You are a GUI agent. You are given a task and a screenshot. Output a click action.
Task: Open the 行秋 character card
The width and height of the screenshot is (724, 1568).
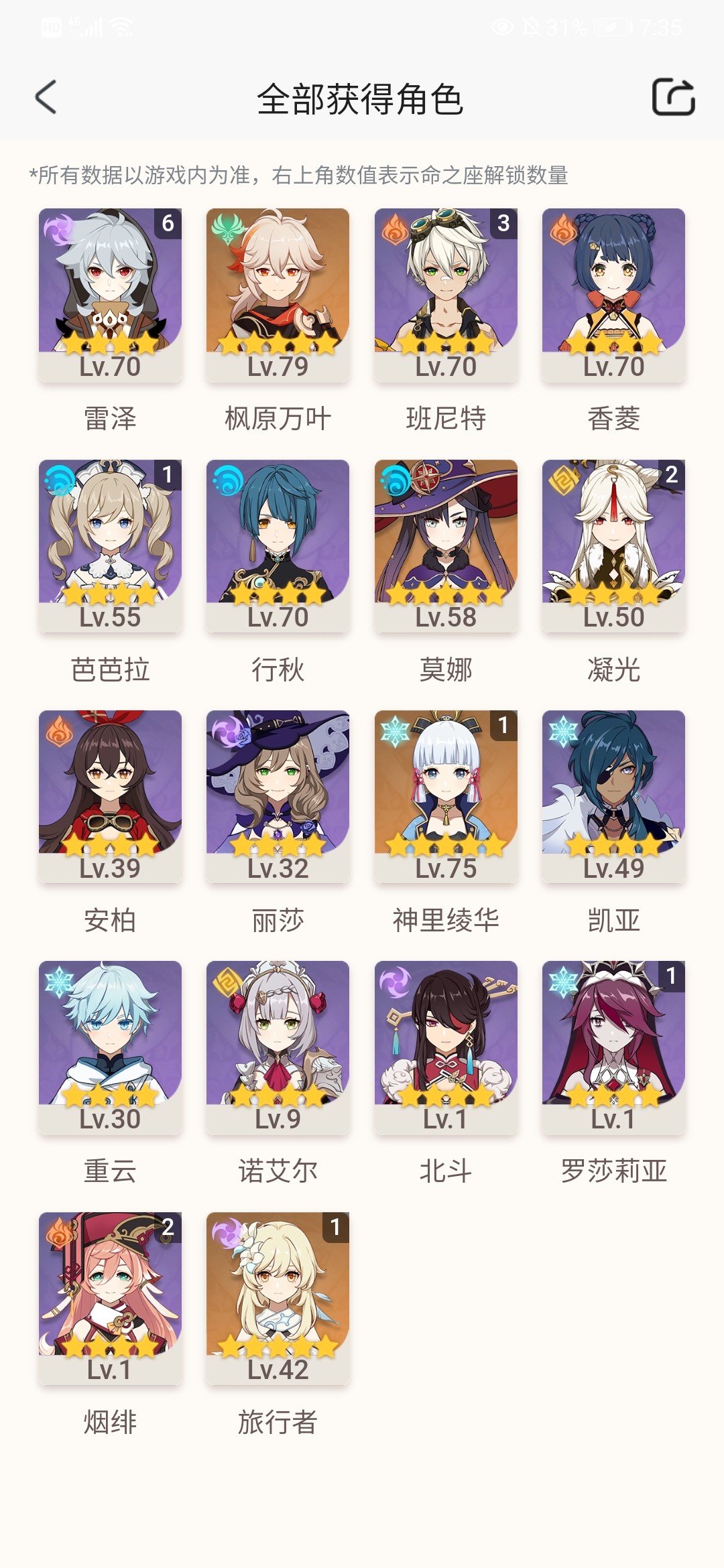pyautogui.click(x=278, y=545)
